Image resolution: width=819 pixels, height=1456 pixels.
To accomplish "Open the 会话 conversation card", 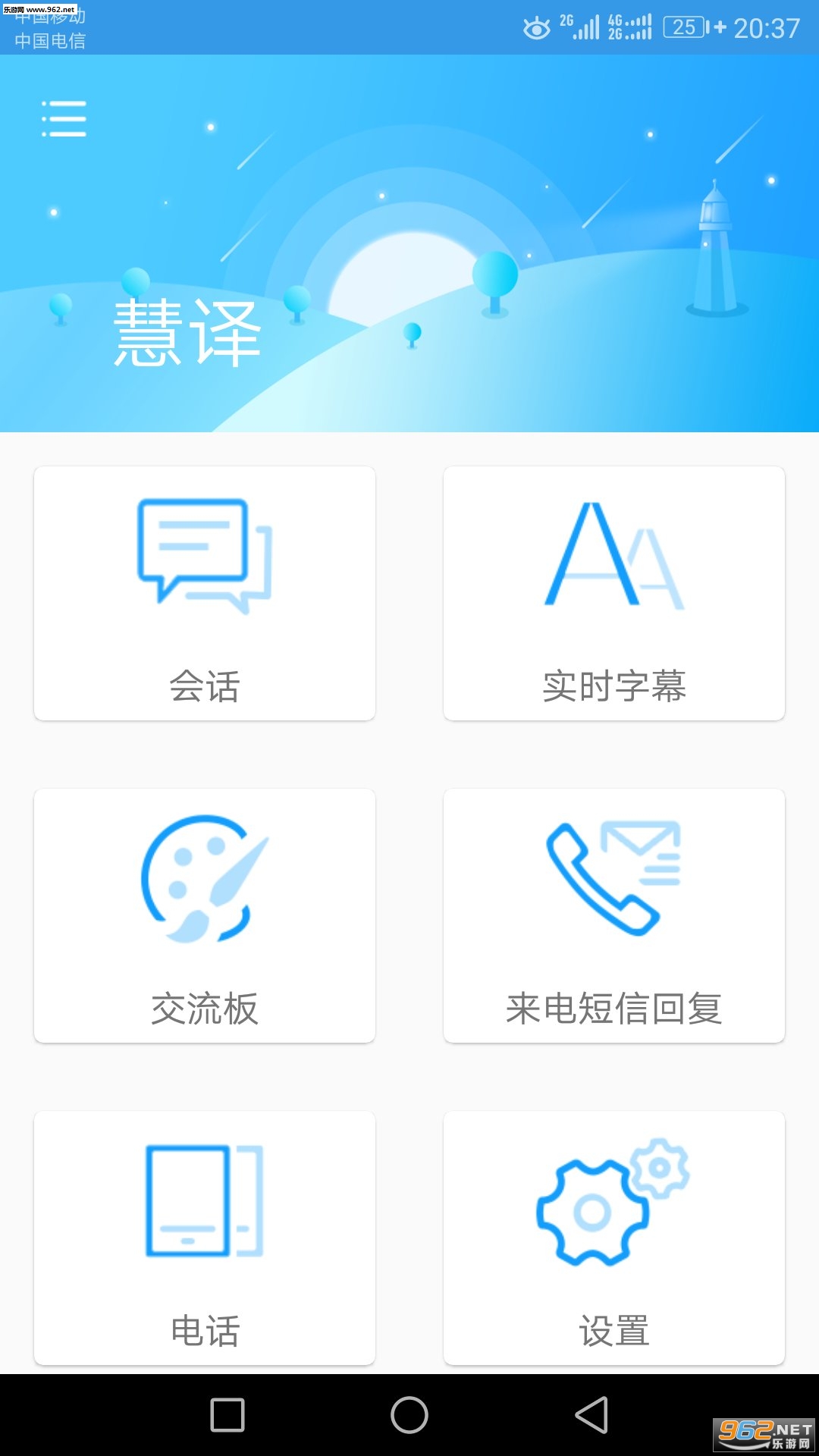I will [205, 593].
